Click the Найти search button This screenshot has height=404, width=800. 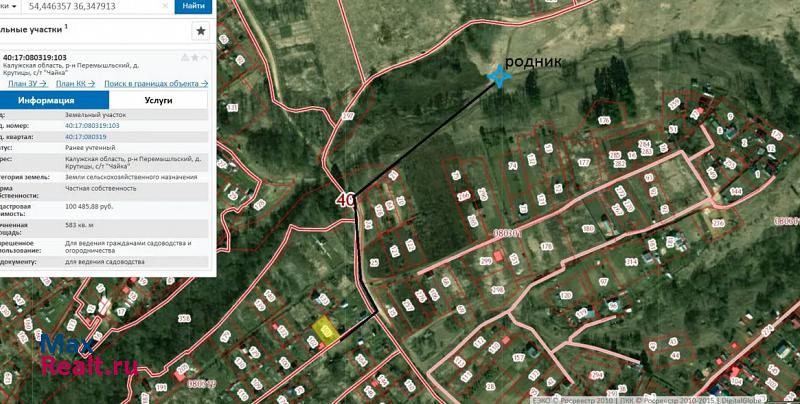click(x=194, y=6)
